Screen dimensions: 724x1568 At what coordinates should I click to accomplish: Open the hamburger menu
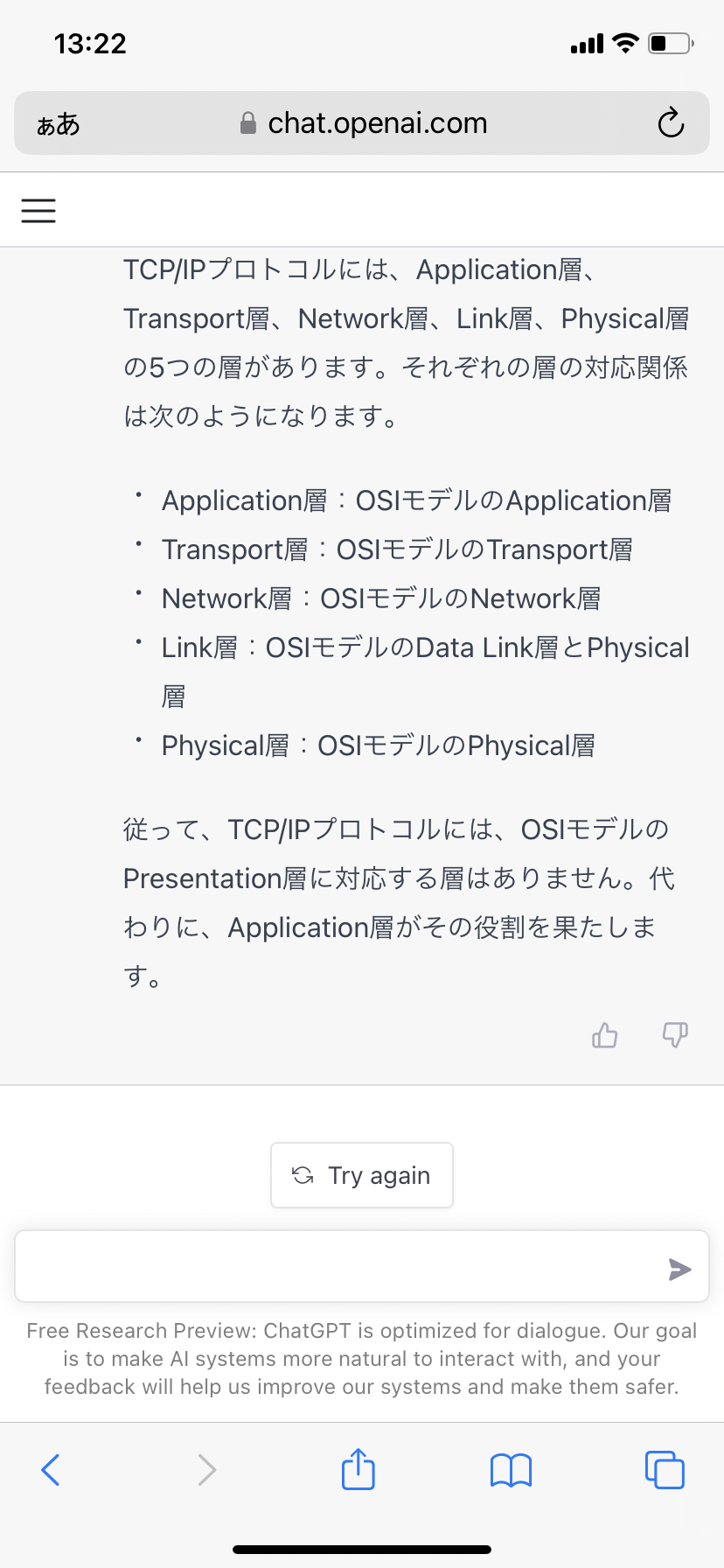(x=38, y=211)
